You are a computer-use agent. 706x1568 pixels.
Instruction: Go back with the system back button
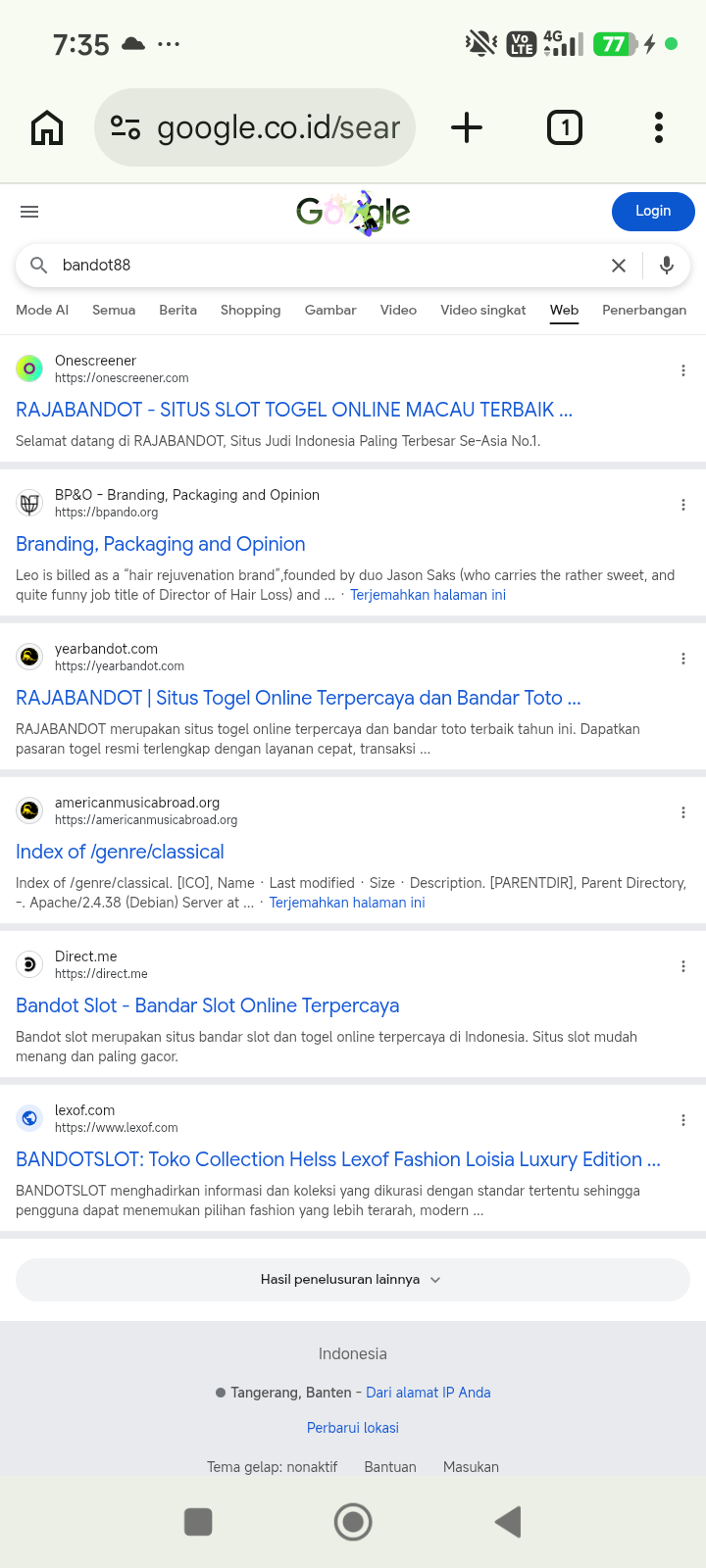click(x=508, y=1522)
